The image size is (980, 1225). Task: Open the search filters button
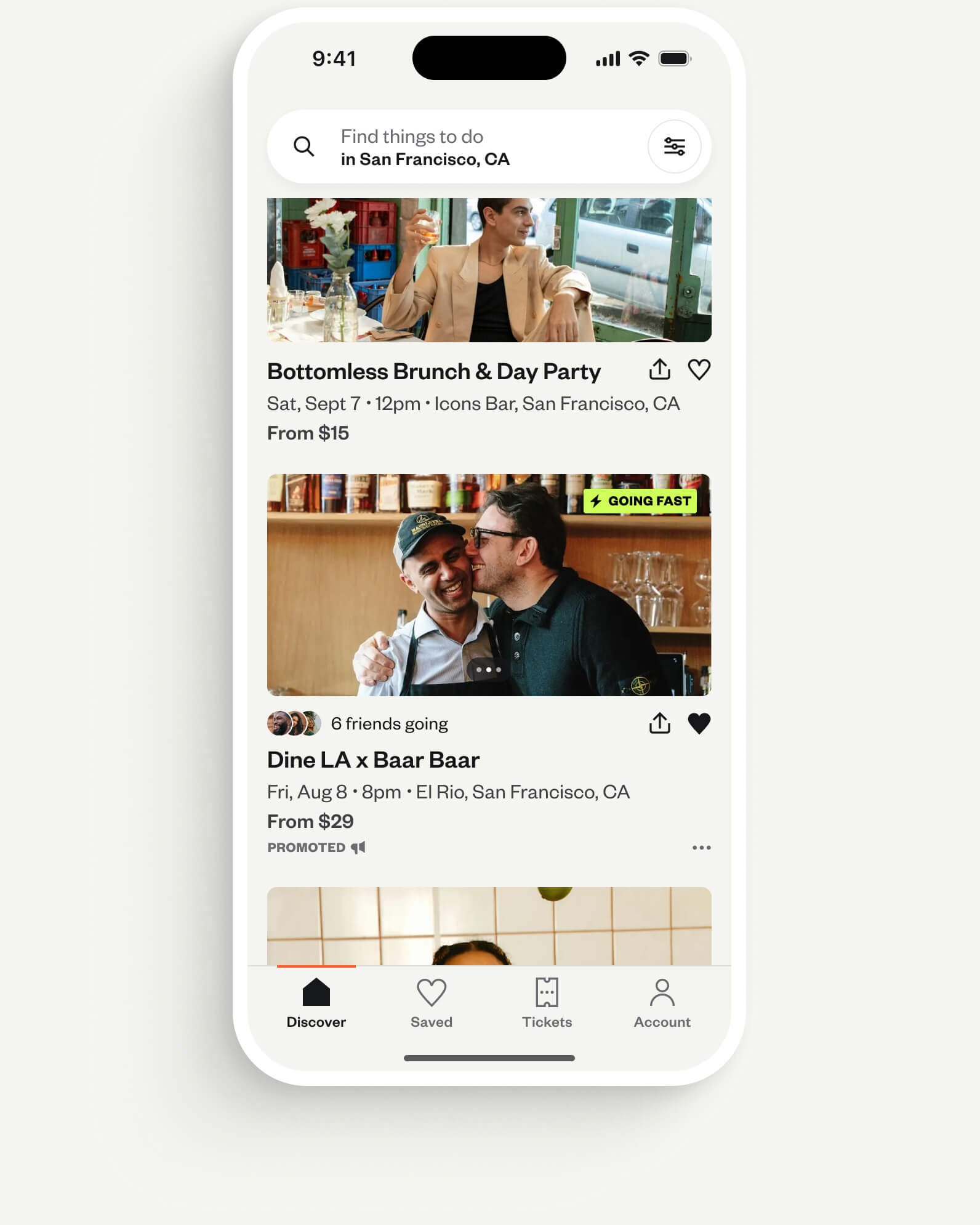click(x=674, y=147)
